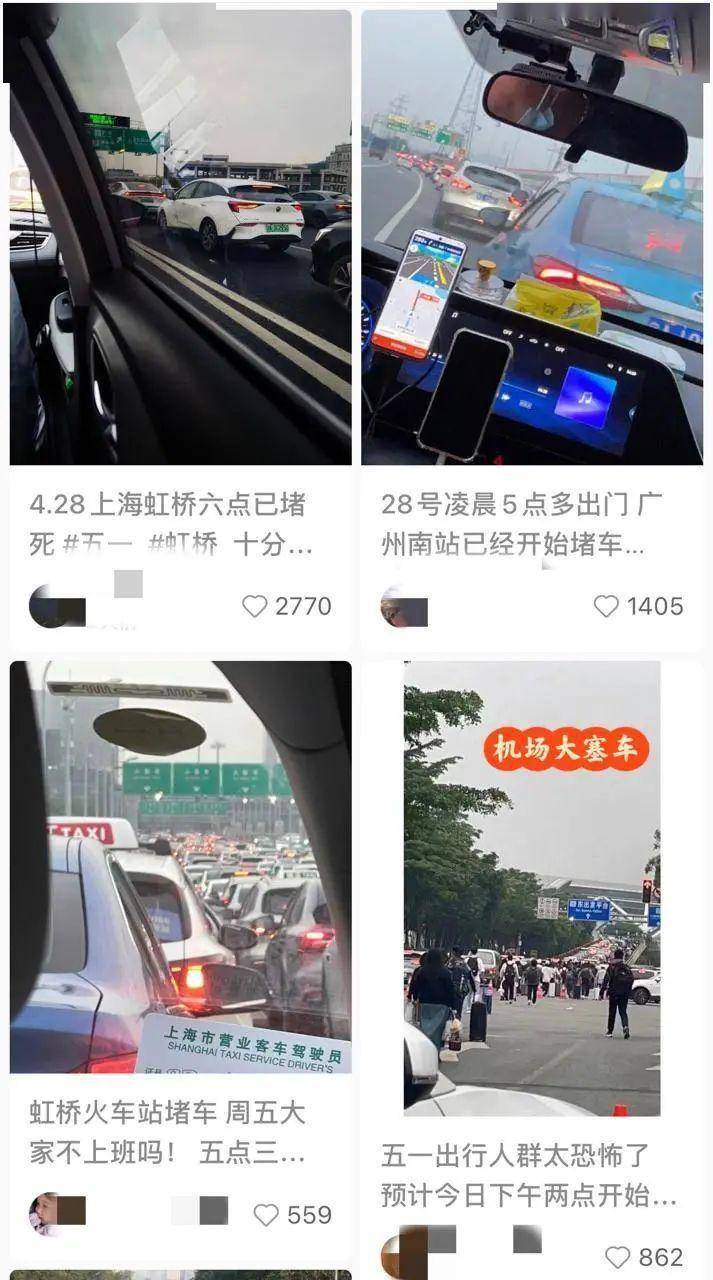Like the post with 2770 likes

(256, 606)
